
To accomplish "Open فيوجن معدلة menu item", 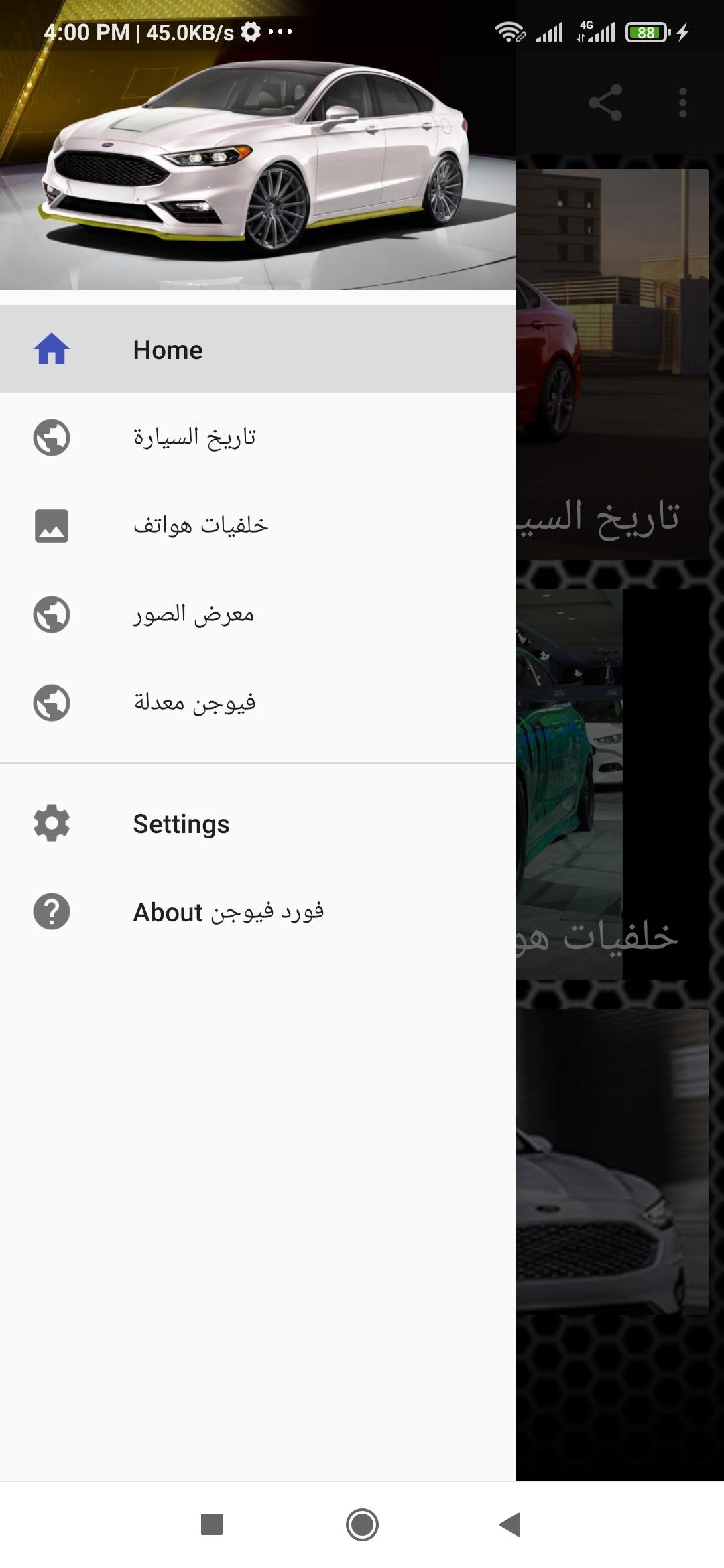I will point(258,703).
